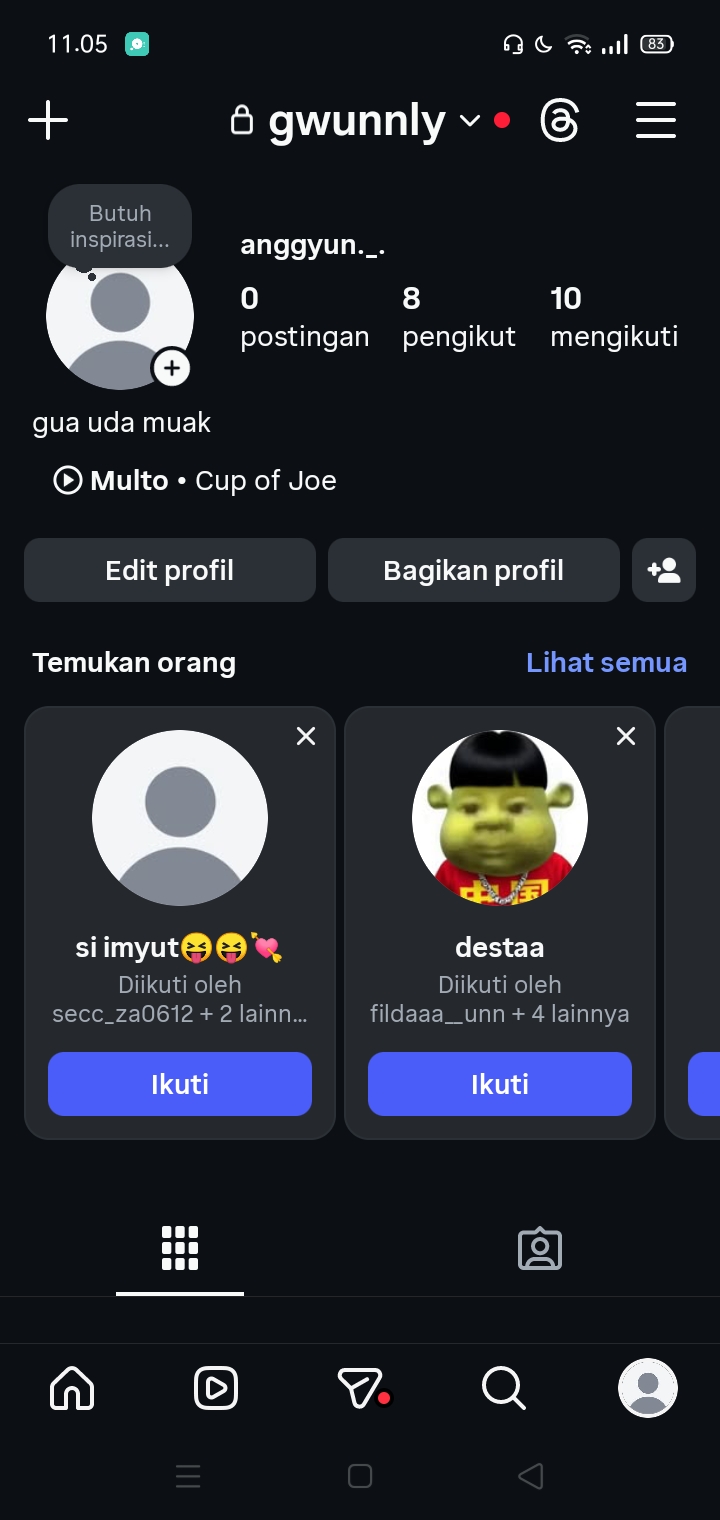
Task: Open the hamburger settings menu
Action: point(656,121)
